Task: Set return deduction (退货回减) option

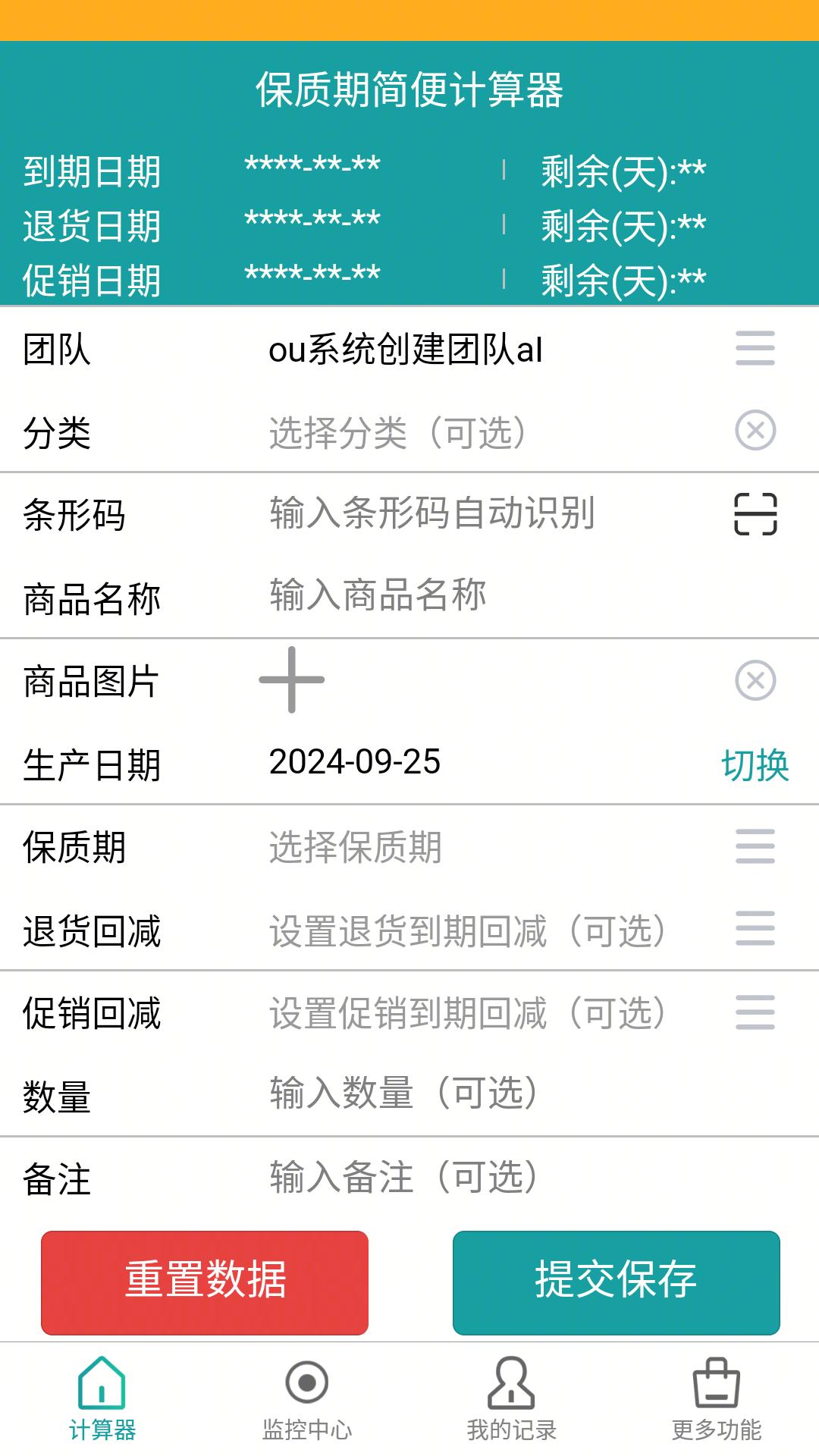Action: (468, 930)
